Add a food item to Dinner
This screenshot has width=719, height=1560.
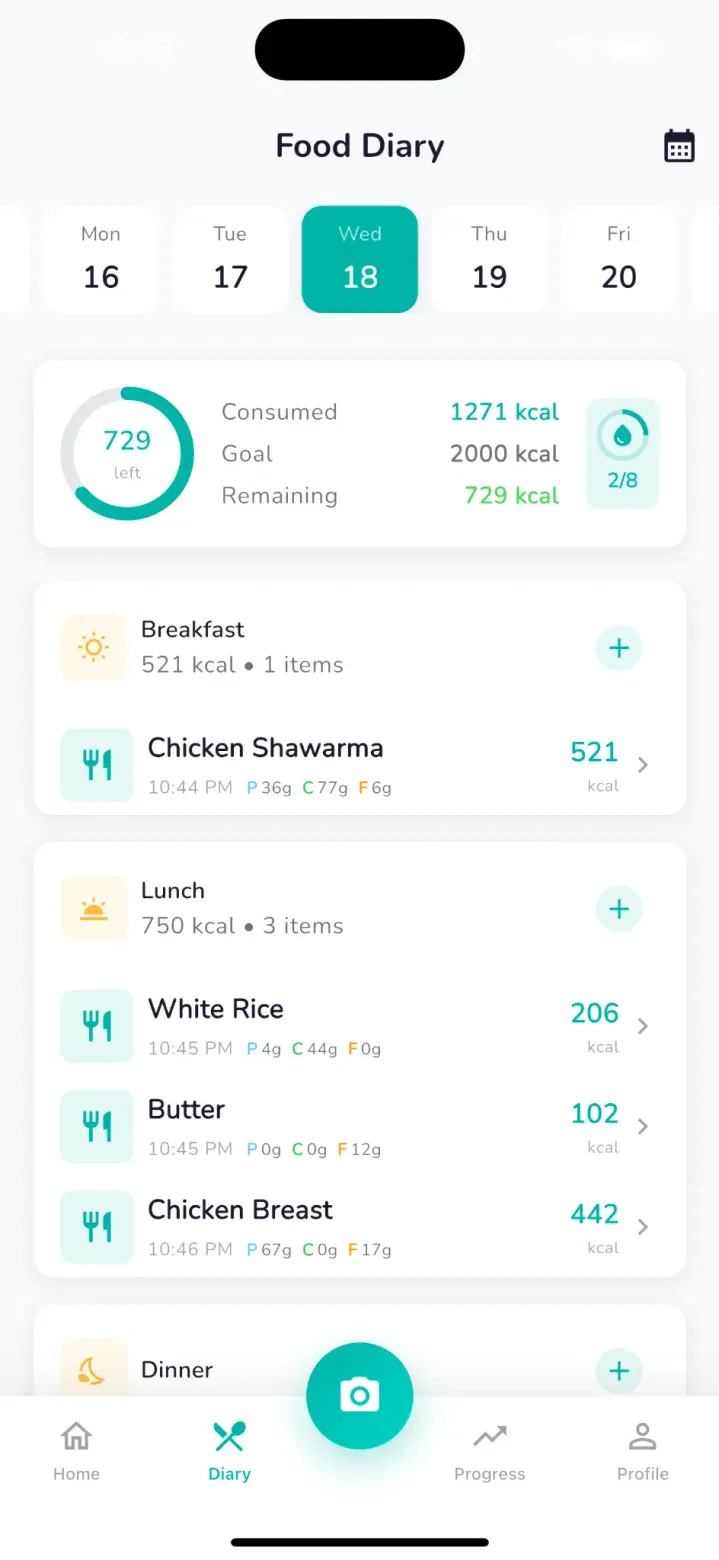point(619,1371)
